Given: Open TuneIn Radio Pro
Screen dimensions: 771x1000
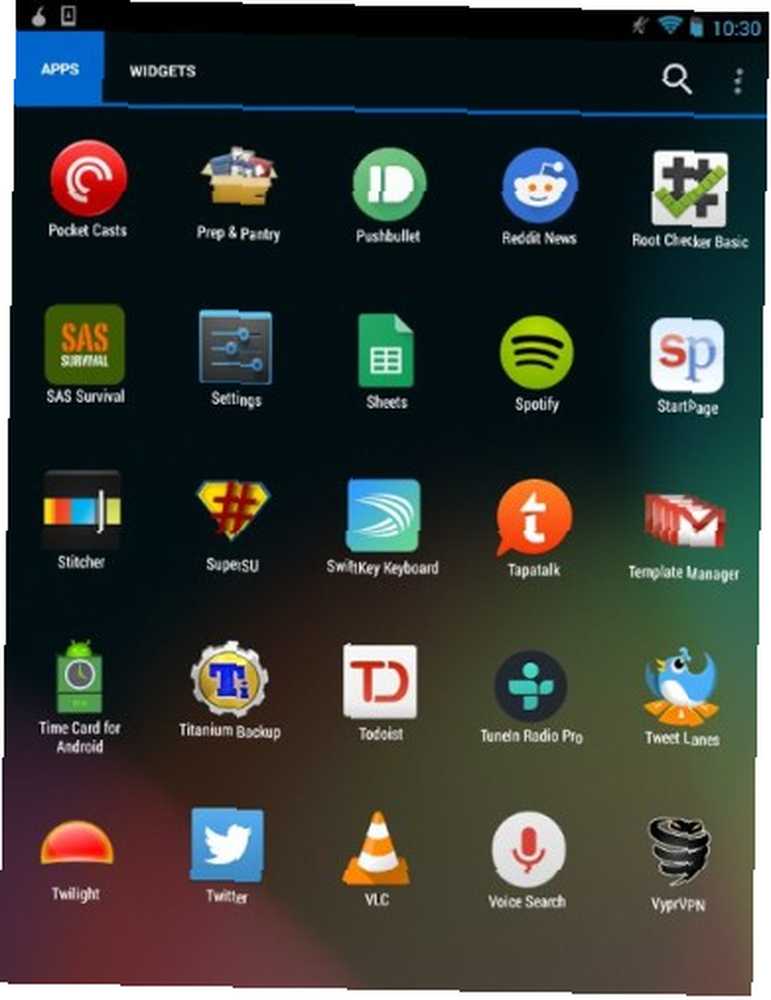Looking at the screenshot, I should coord(531,687).
